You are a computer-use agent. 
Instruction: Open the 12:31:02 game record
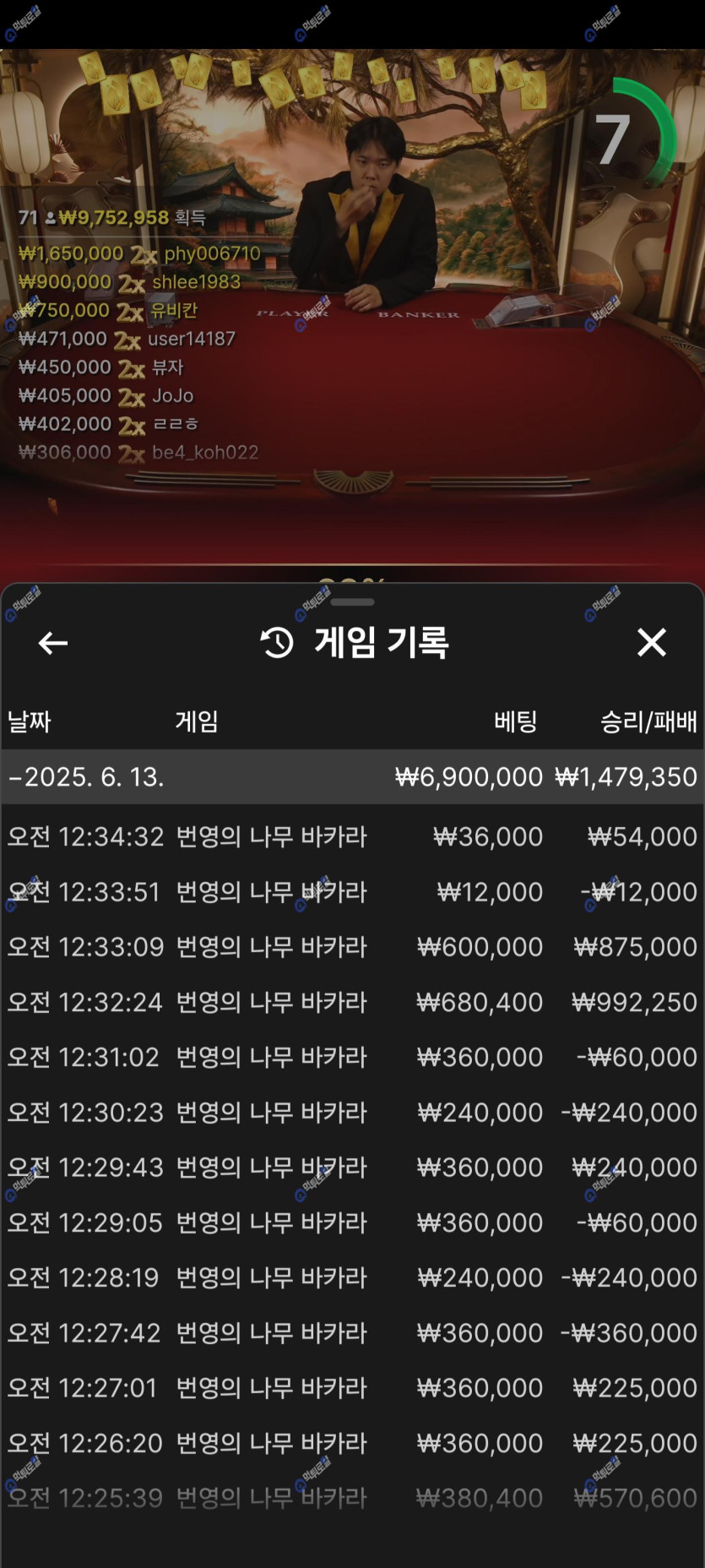point(352,1057)
